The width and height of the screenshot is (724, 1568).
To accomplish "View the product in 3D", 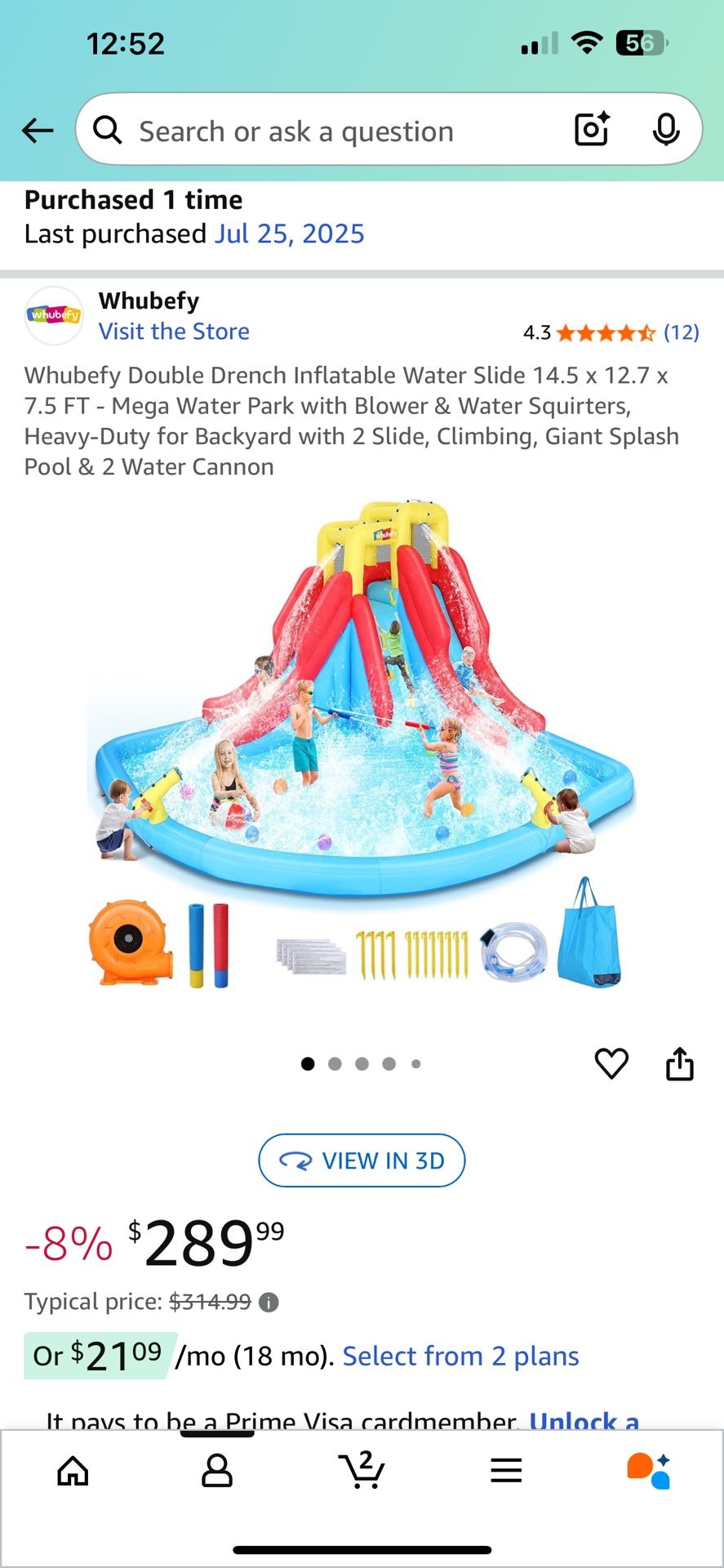I will 362,1160.
